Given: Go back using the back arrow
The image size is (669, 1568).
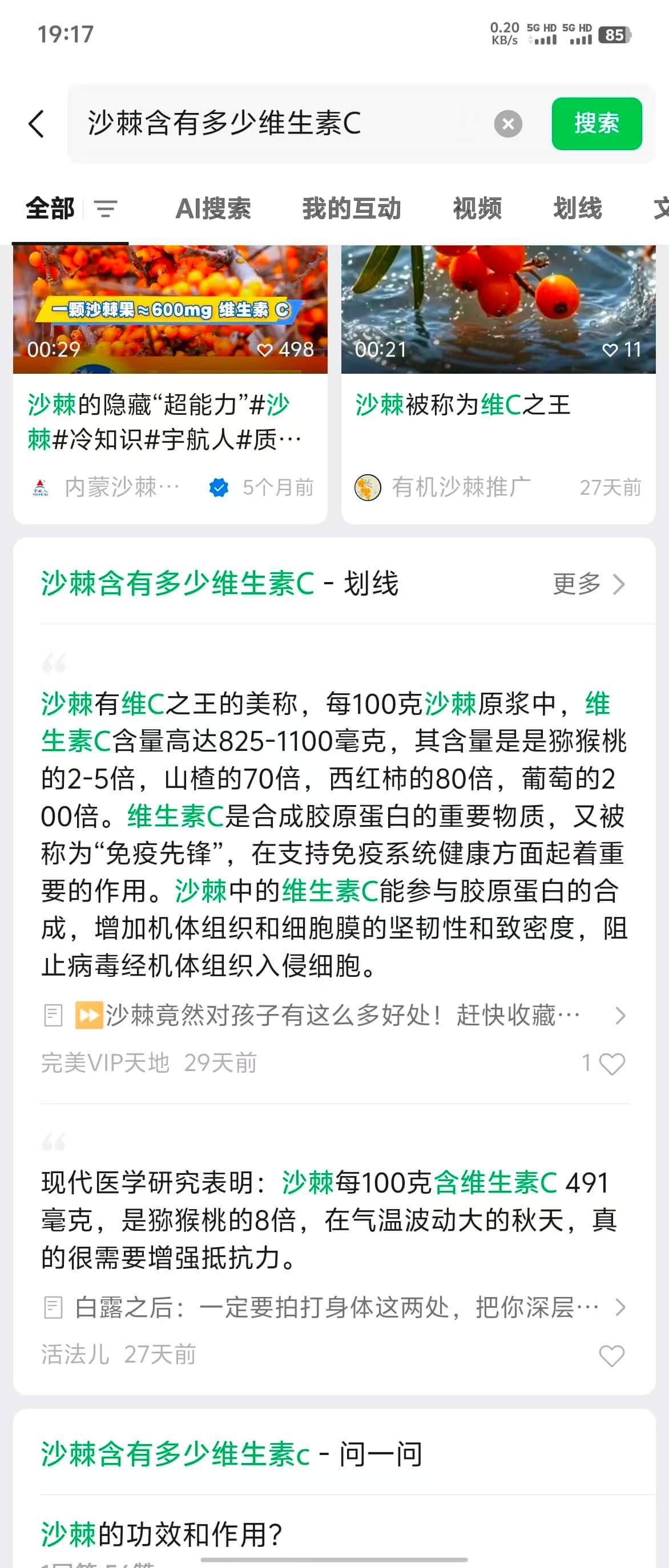Looking at the screenshot, I should pos(37,124).
